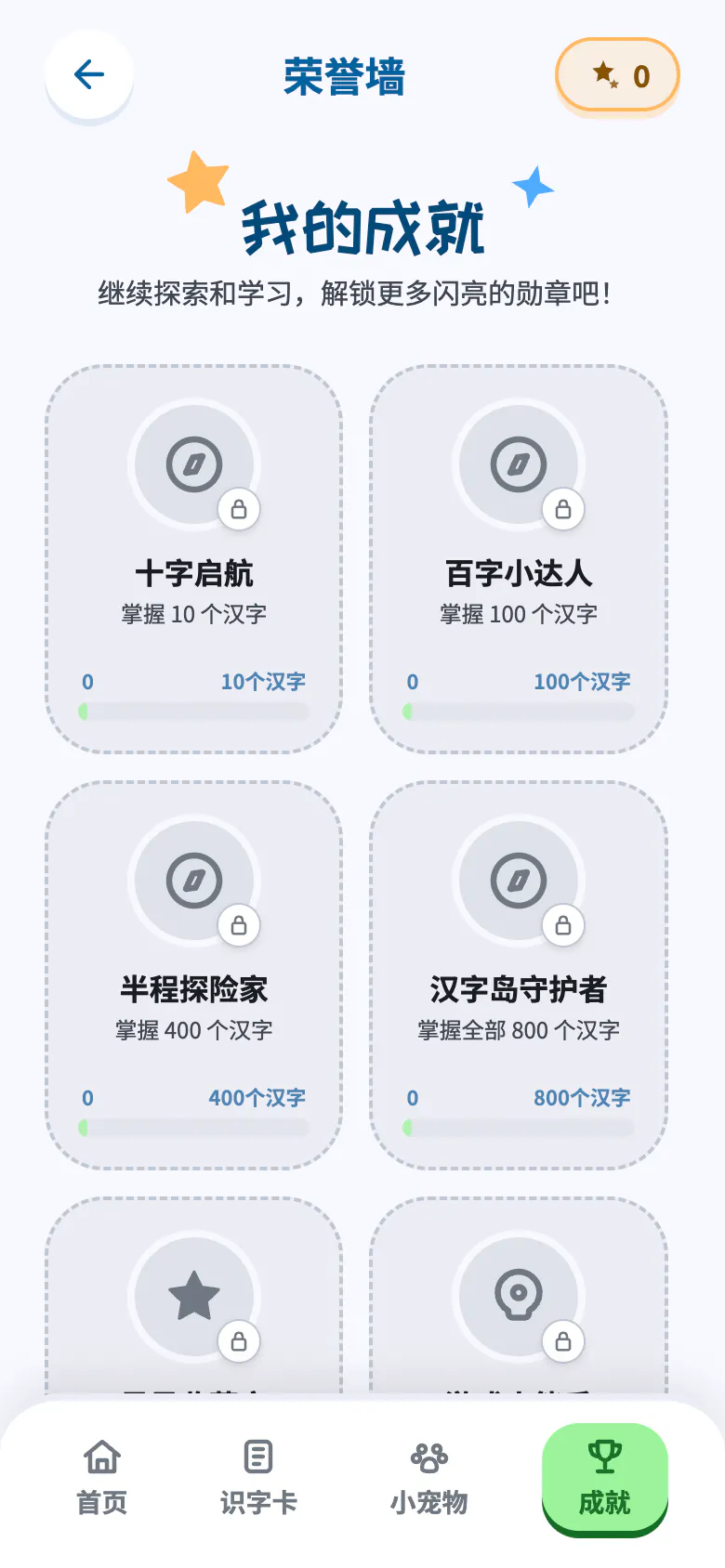Open the star points counter badge
The height and width of the screenshot is (1568, 725).
click(x=617, y=75)
